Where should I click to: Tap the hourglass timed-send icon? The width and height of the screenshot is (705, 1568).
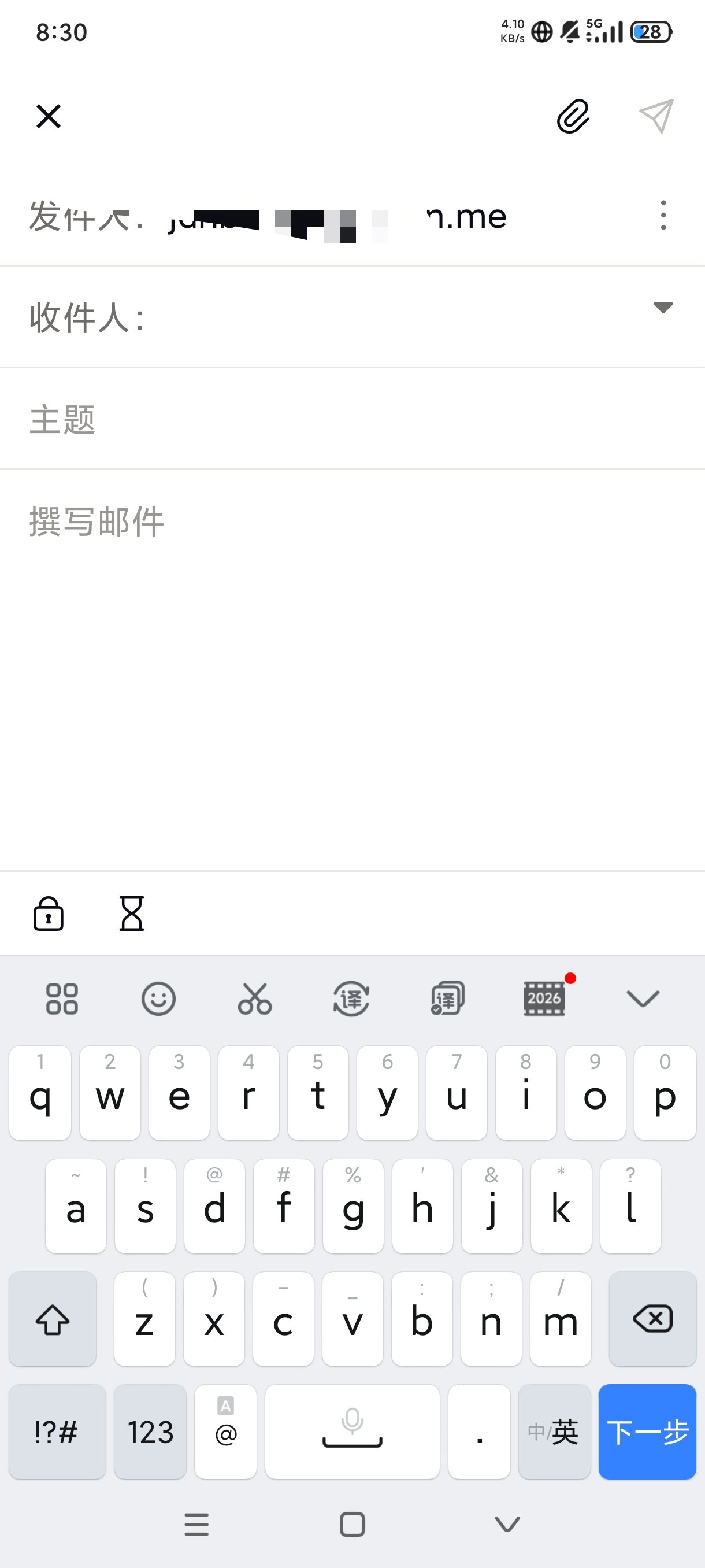click(x=131, y=913)
